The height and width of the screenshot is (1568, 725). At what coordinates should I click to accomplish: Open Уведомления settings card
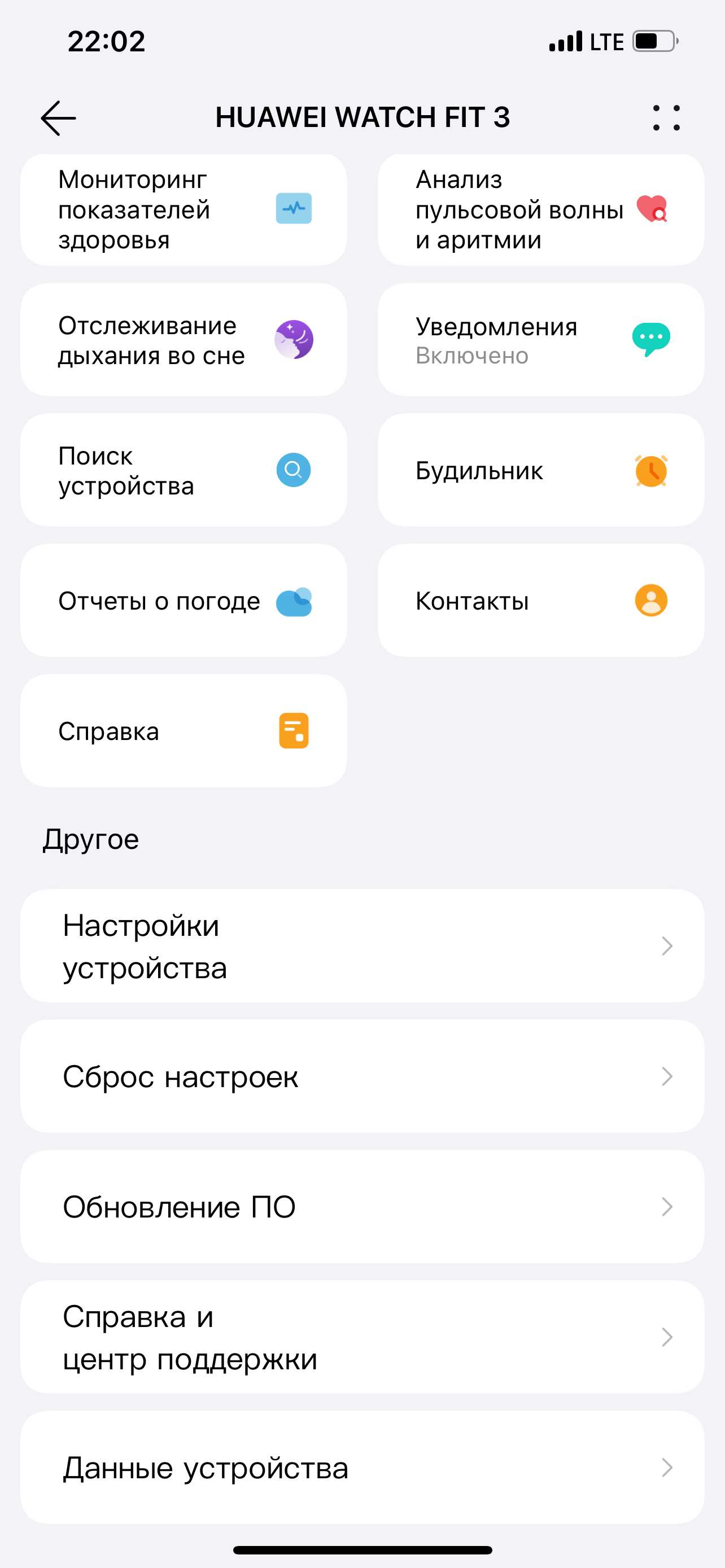540,340
